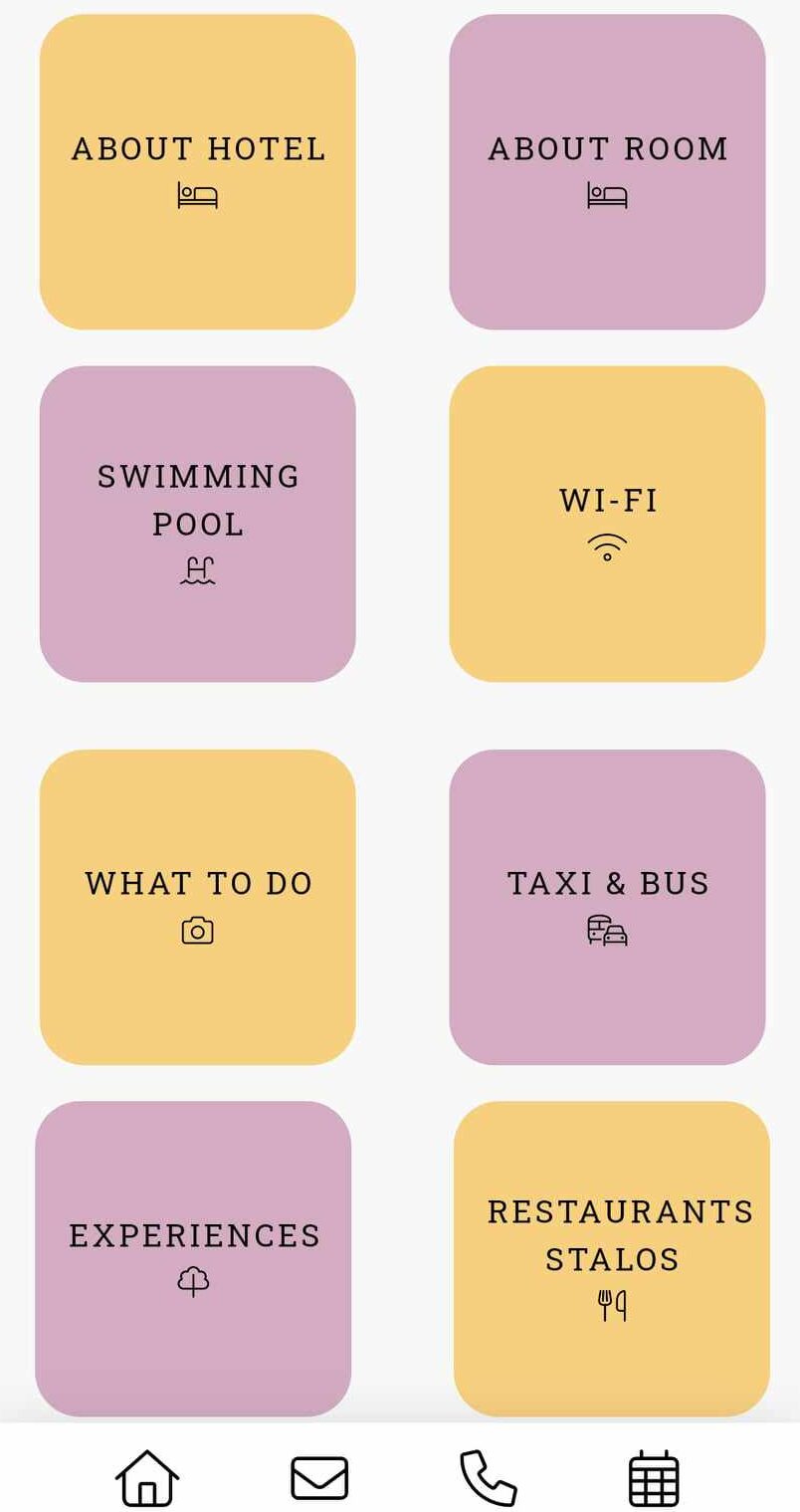800x1512 pixels.
Task: Tap the envelope mail icon
Action: (x=319, y=1478)
